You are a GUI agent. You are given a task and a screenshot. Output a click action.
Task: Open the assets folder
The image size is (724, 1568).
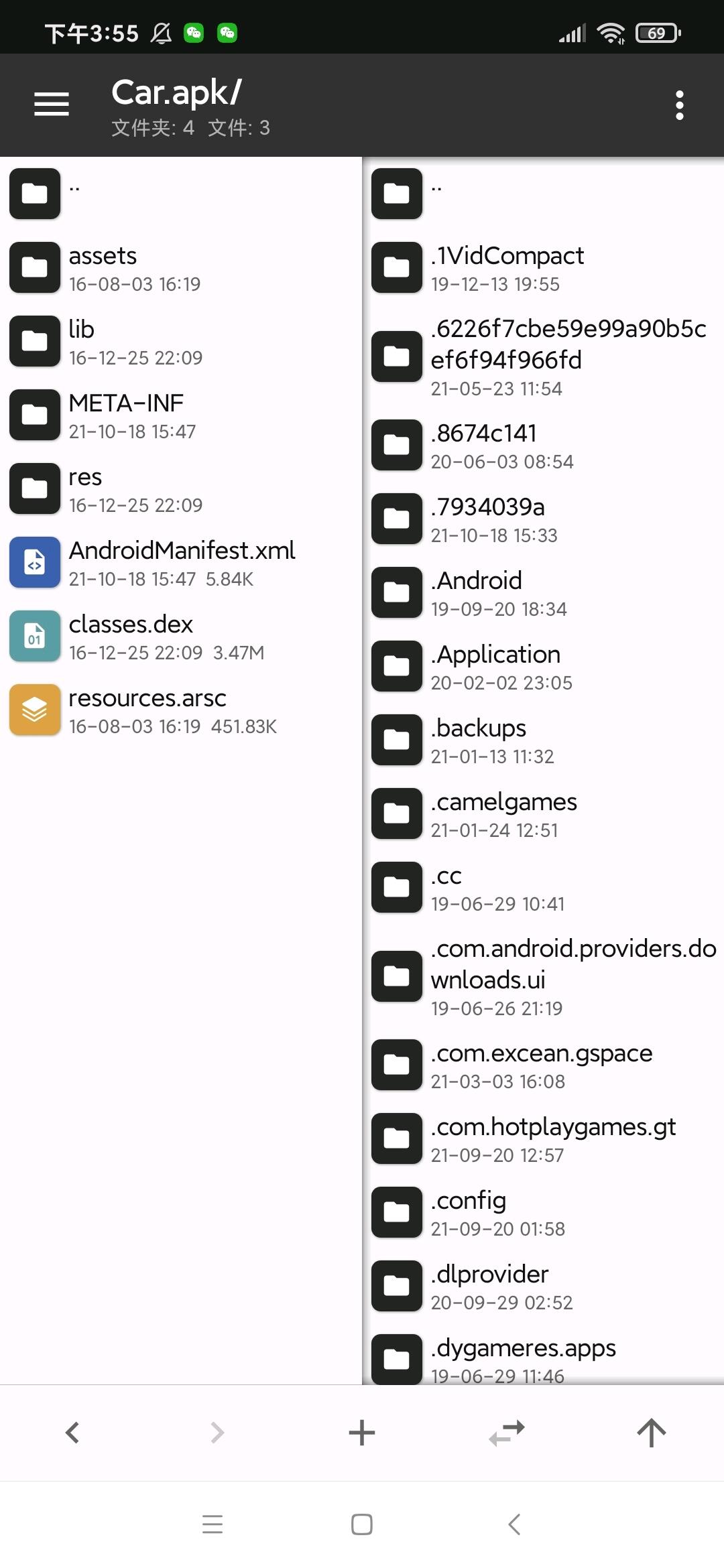point(103,267)
